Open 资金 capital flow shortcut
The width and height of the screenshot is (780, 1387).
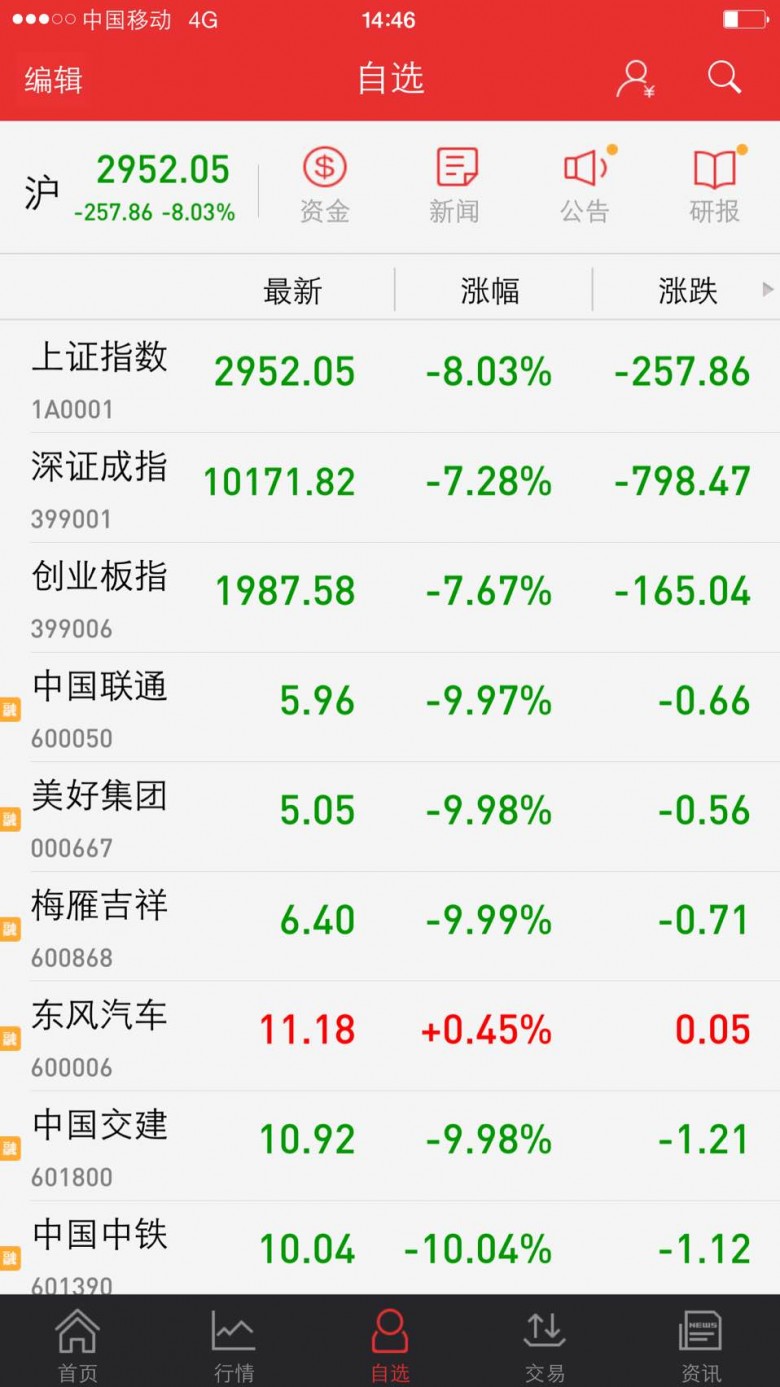324,186
